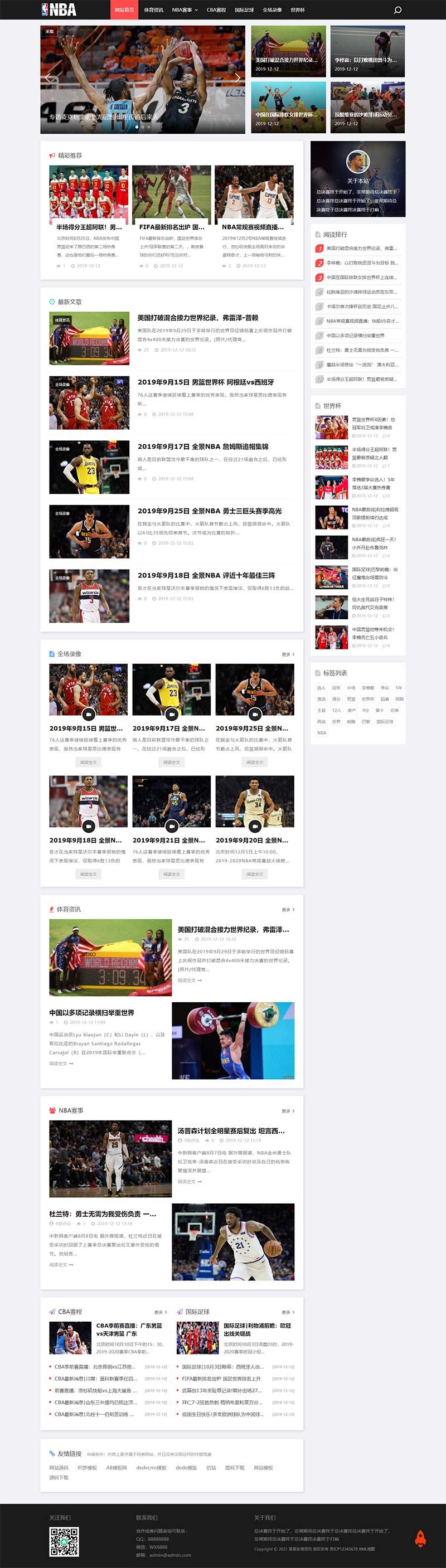Open 2019年9月17日 全景NBA 詹姆斯追帽集锦 article
This screenshot has height=1568, width=446.
(x=202, y=446)
